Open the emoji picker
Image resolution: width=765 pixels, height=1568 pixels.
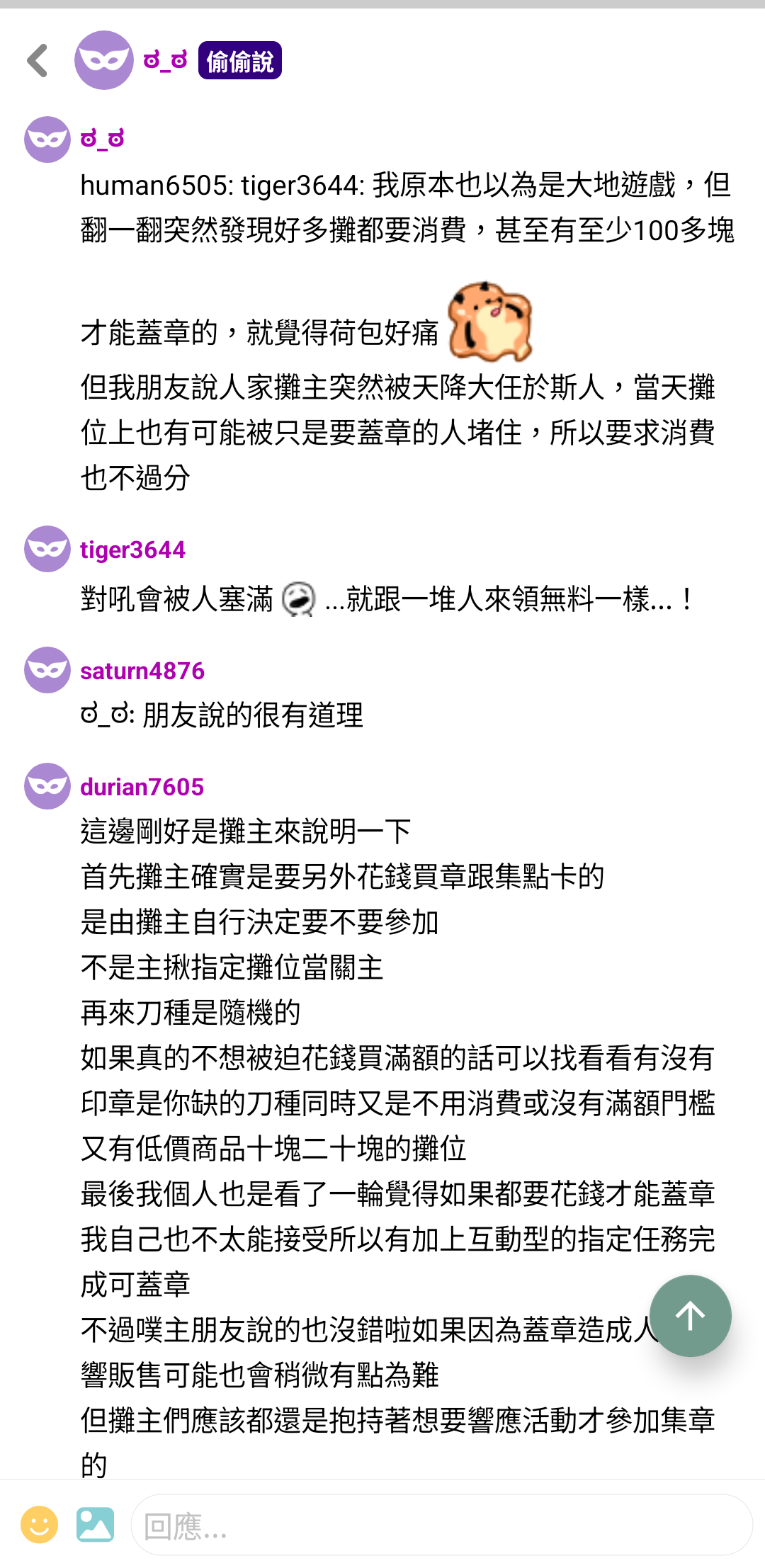pos(40,1524)
